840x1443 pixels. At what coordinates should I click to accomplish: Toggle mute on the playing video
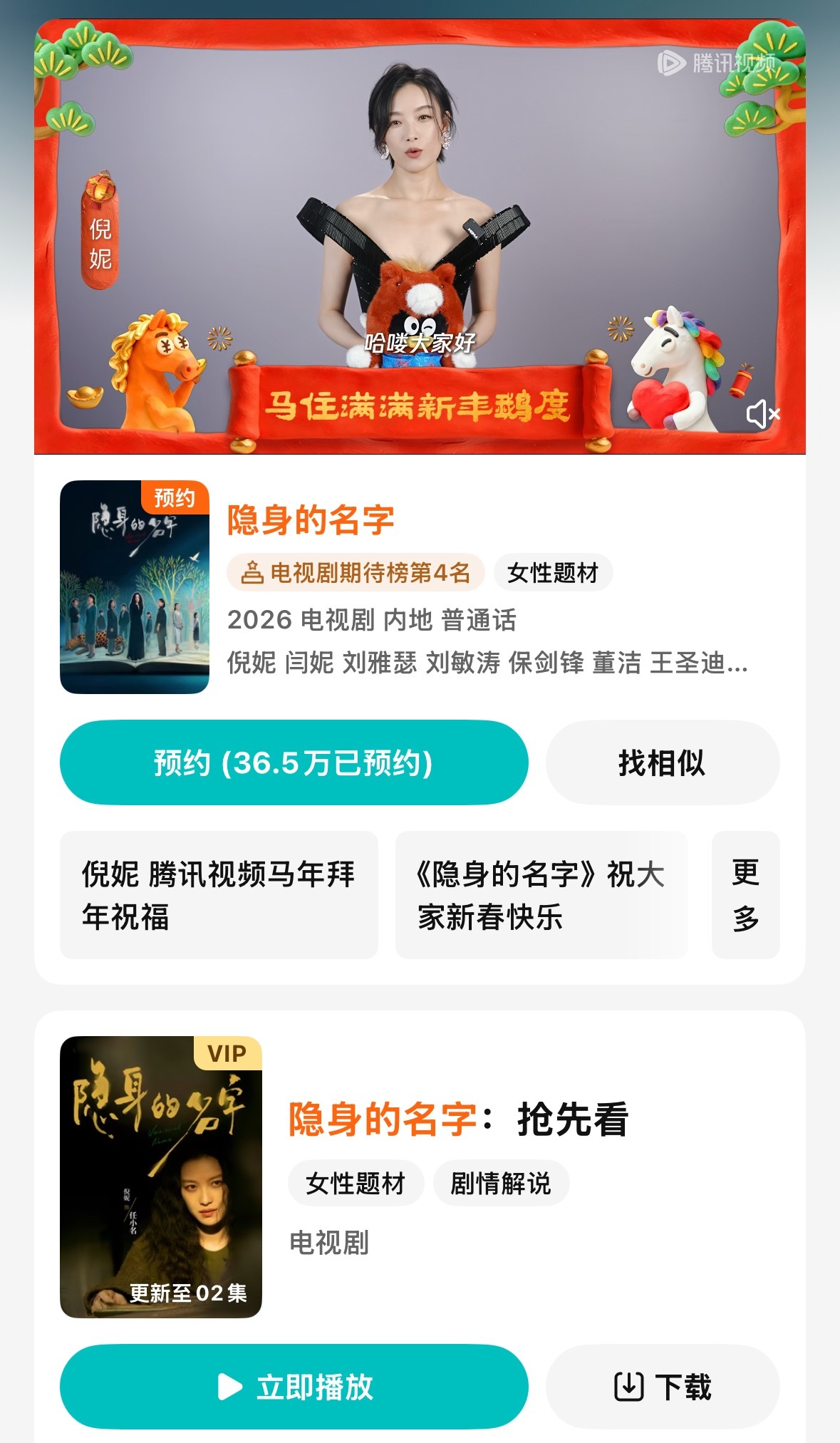pyautogui.click(x=763, y=414)
